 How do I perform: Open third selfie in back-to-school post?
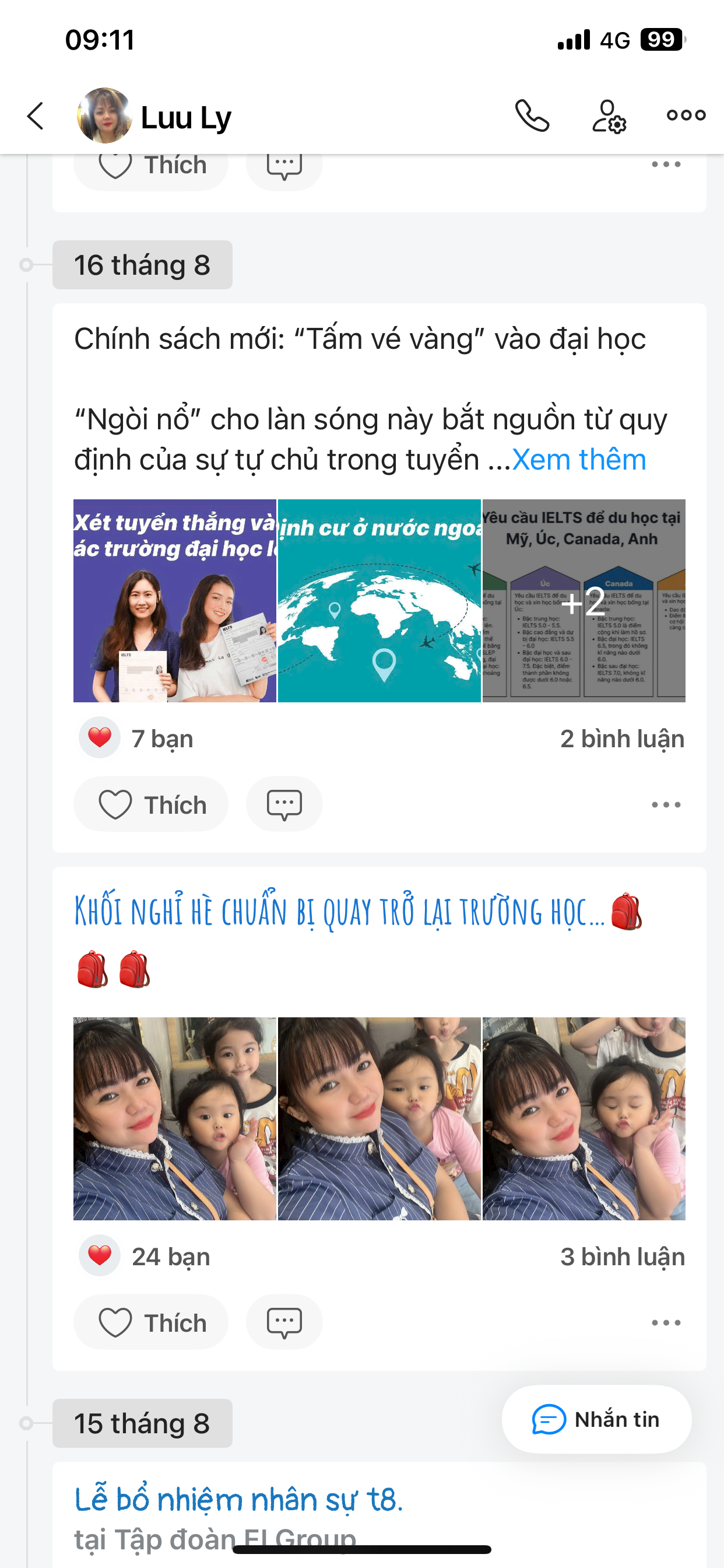[x=584, y=1118]
